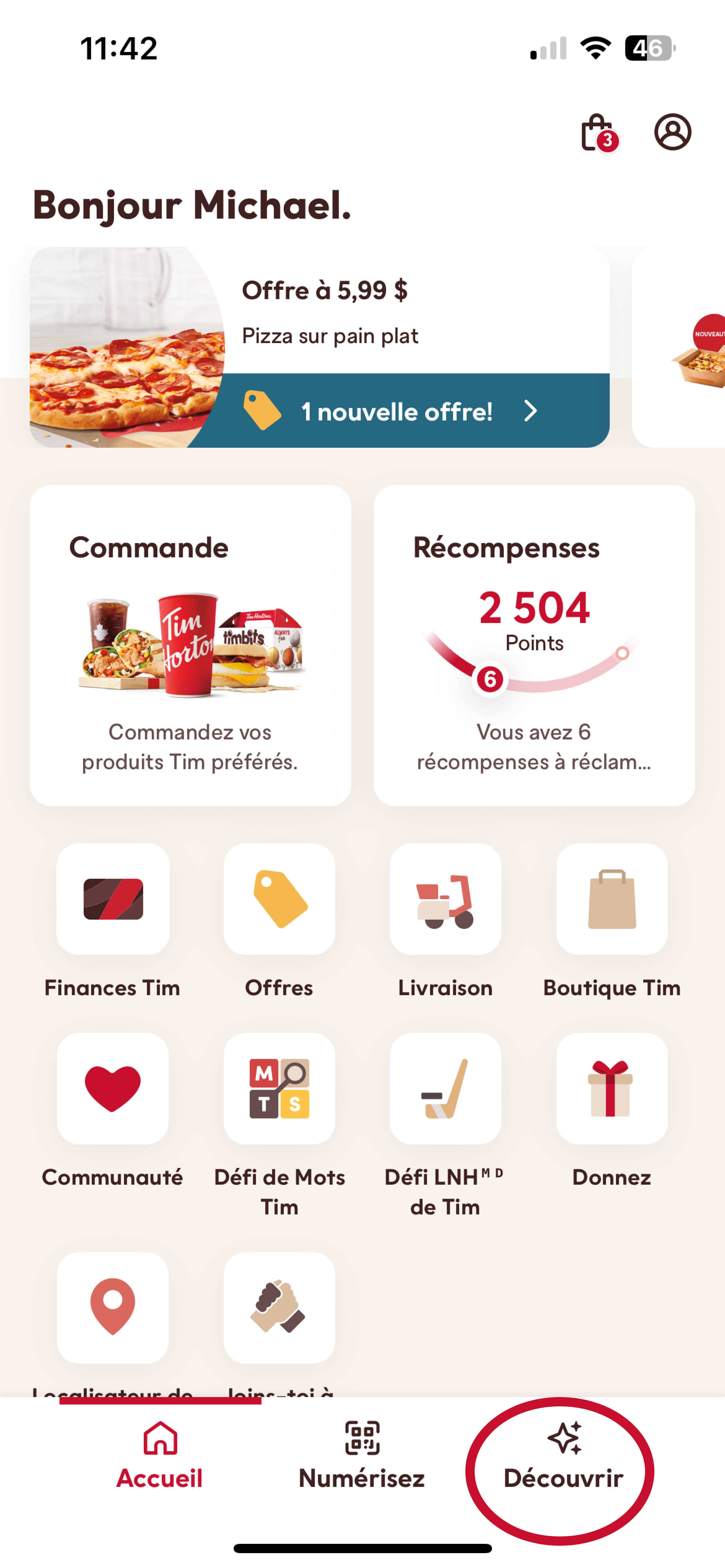This screenshot has width=725, height=1568.
Task: Tap the fist bump tile
Action: click(279, 1308)
